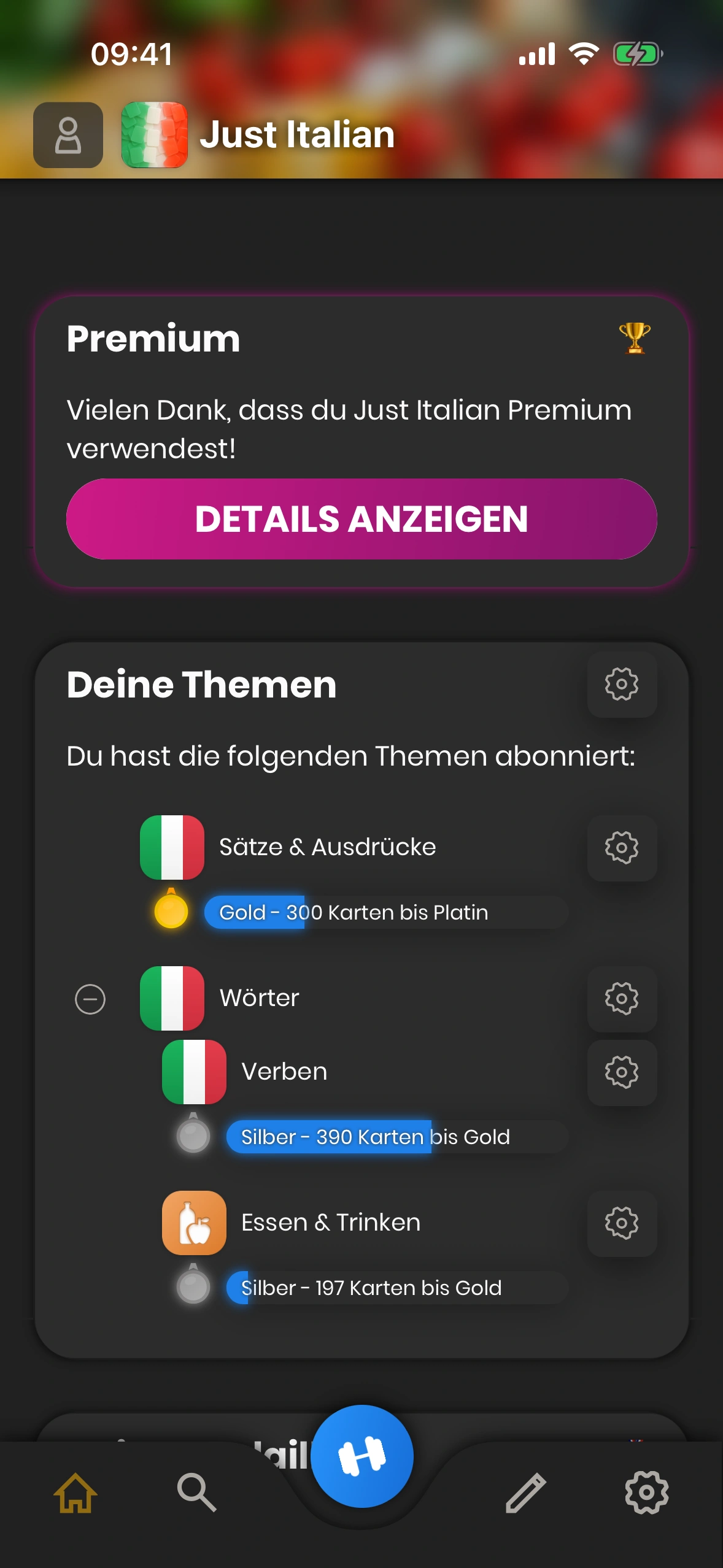Screen dimensions: 723x1568
Task: Open the Essen & Trinken topic
Action: pos(330,1223)
